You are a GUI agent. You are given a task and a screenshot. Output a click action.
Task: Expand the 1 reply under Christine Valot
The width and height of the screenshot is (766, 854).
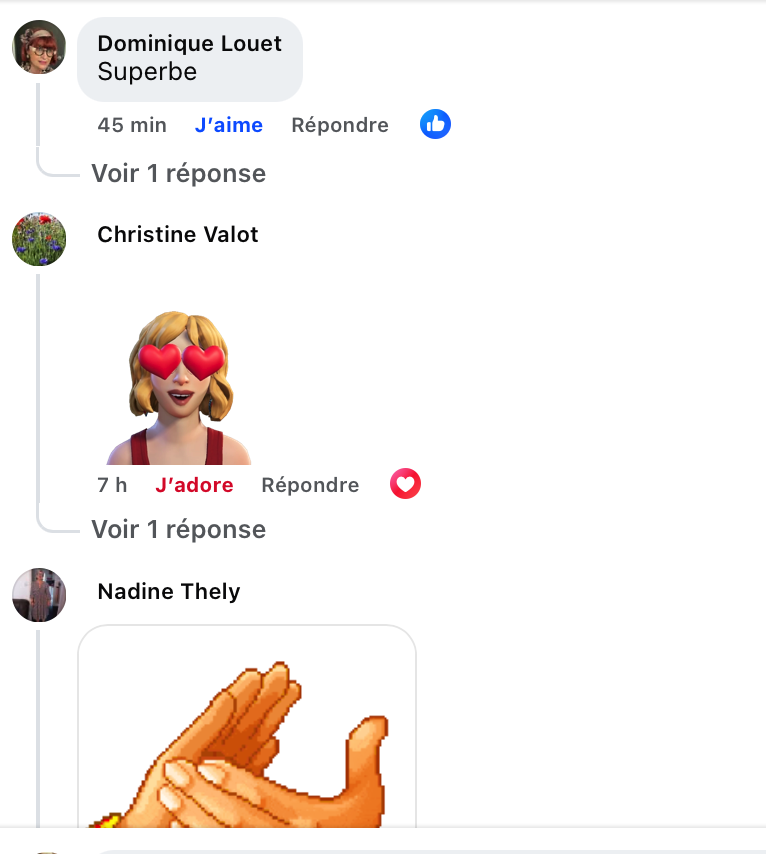click(x=178, y=529)
